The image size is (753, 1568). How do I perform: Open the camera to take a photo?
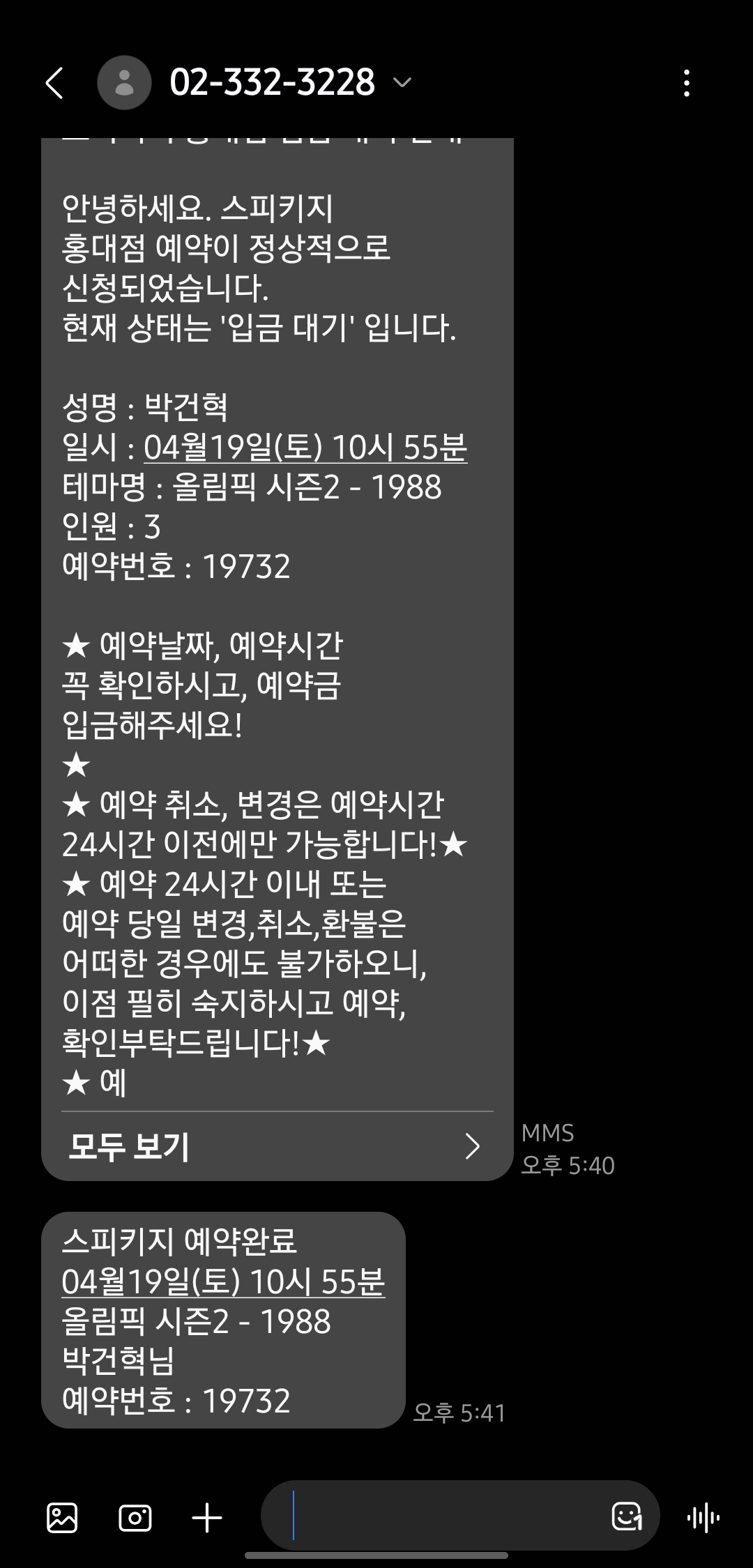tap(135, 1517)
